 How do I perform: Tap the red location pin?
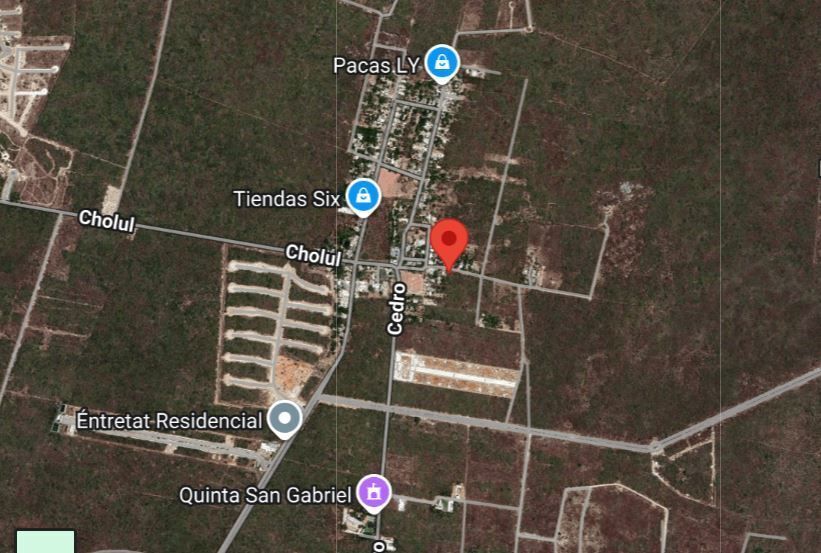[x=449, y=241]
